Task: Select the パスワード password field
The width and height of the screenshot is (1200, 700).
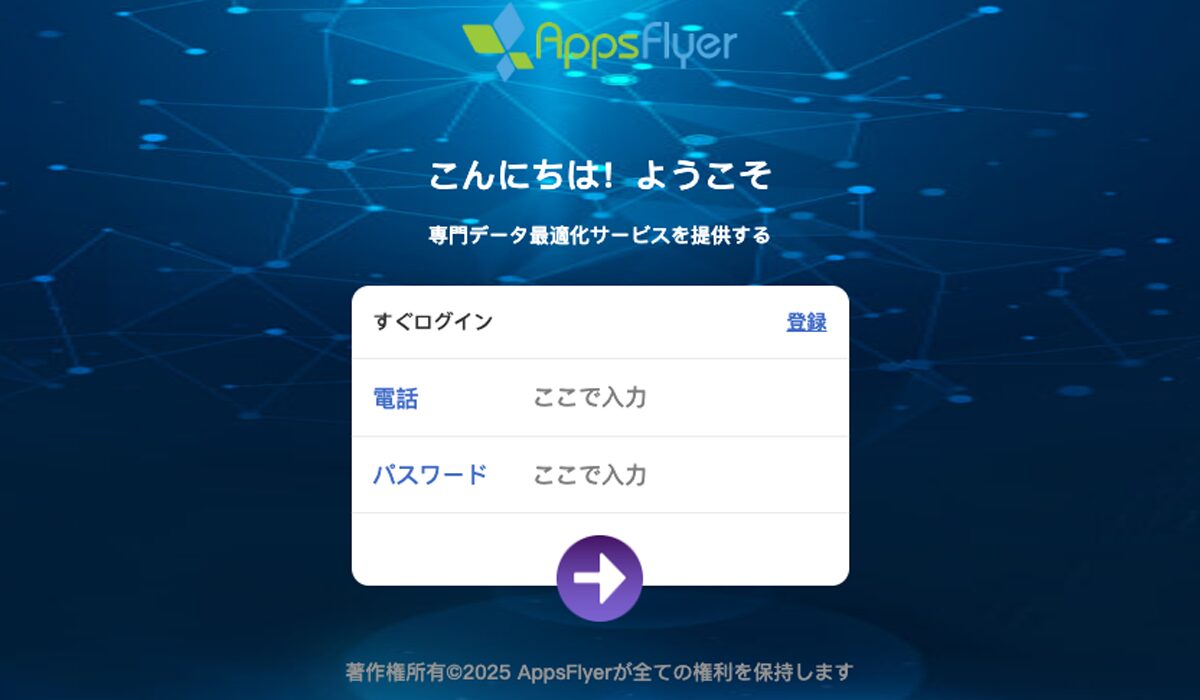Action: [x=680, y=475]
